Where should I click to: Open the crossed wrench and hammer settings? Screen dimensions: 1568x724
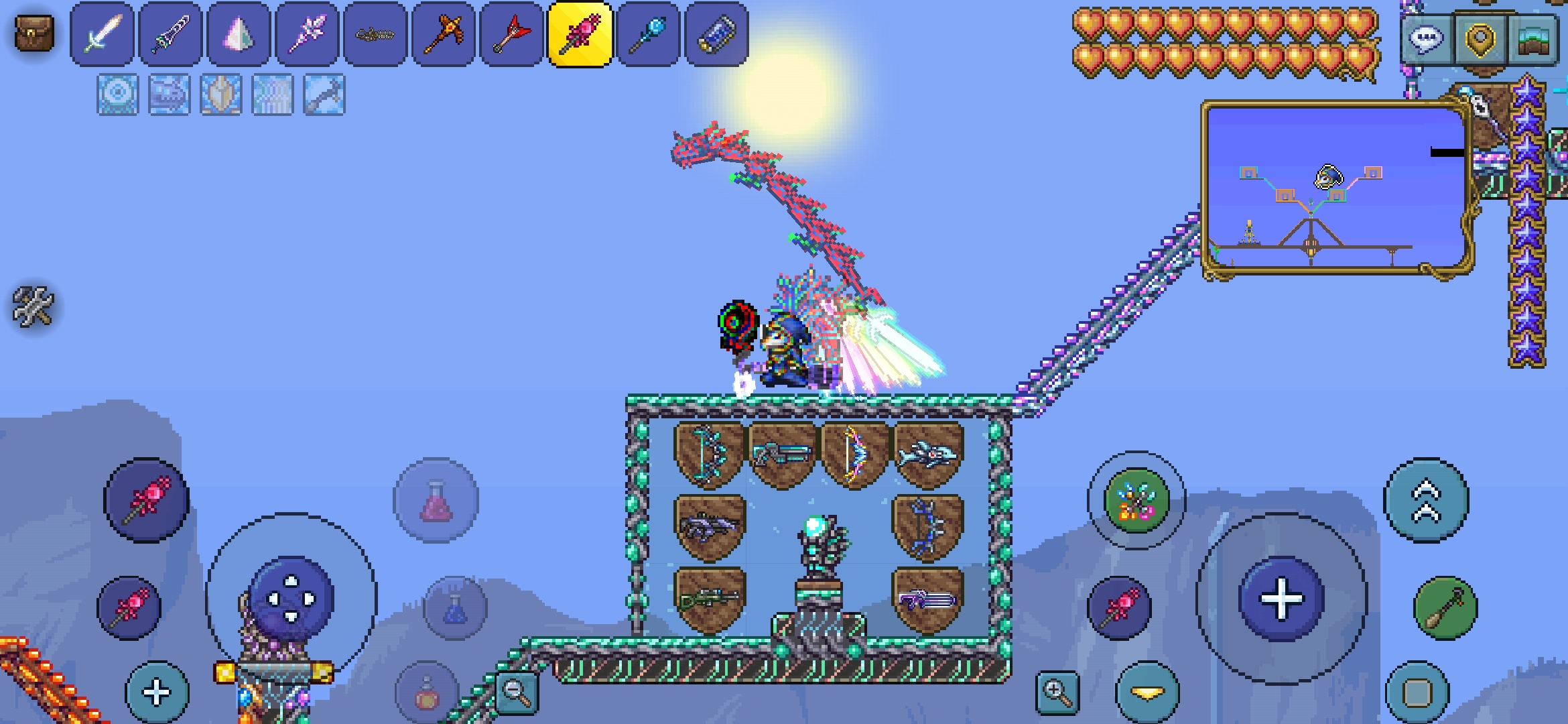(32, 306)
